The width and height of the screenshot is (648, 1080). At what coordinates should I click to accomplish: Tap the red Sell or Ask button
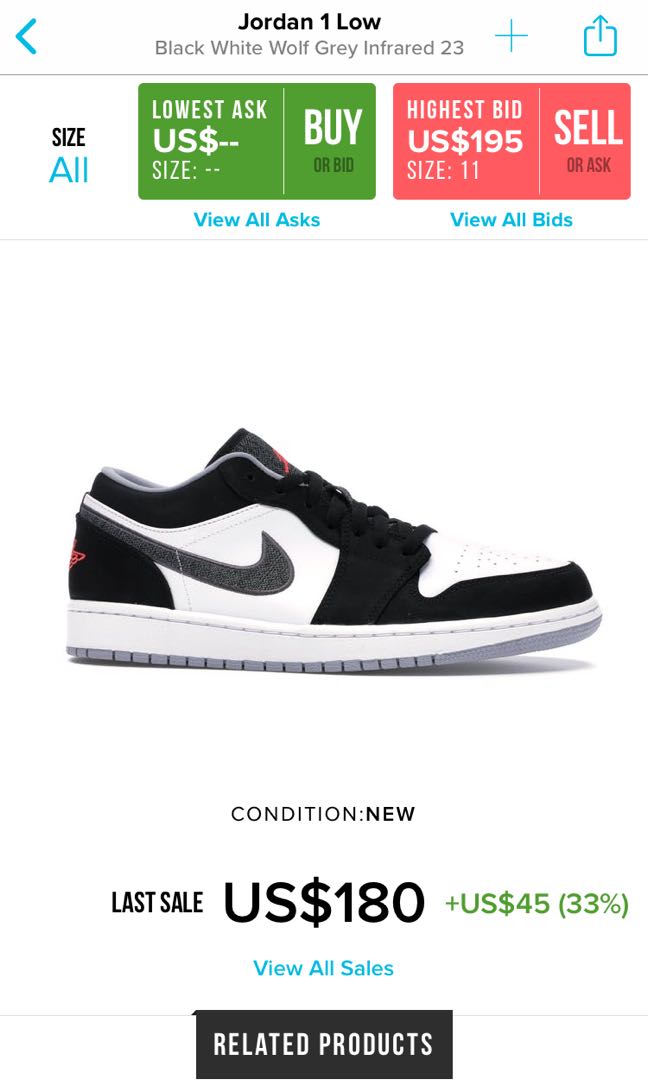(x=512, y=141)
